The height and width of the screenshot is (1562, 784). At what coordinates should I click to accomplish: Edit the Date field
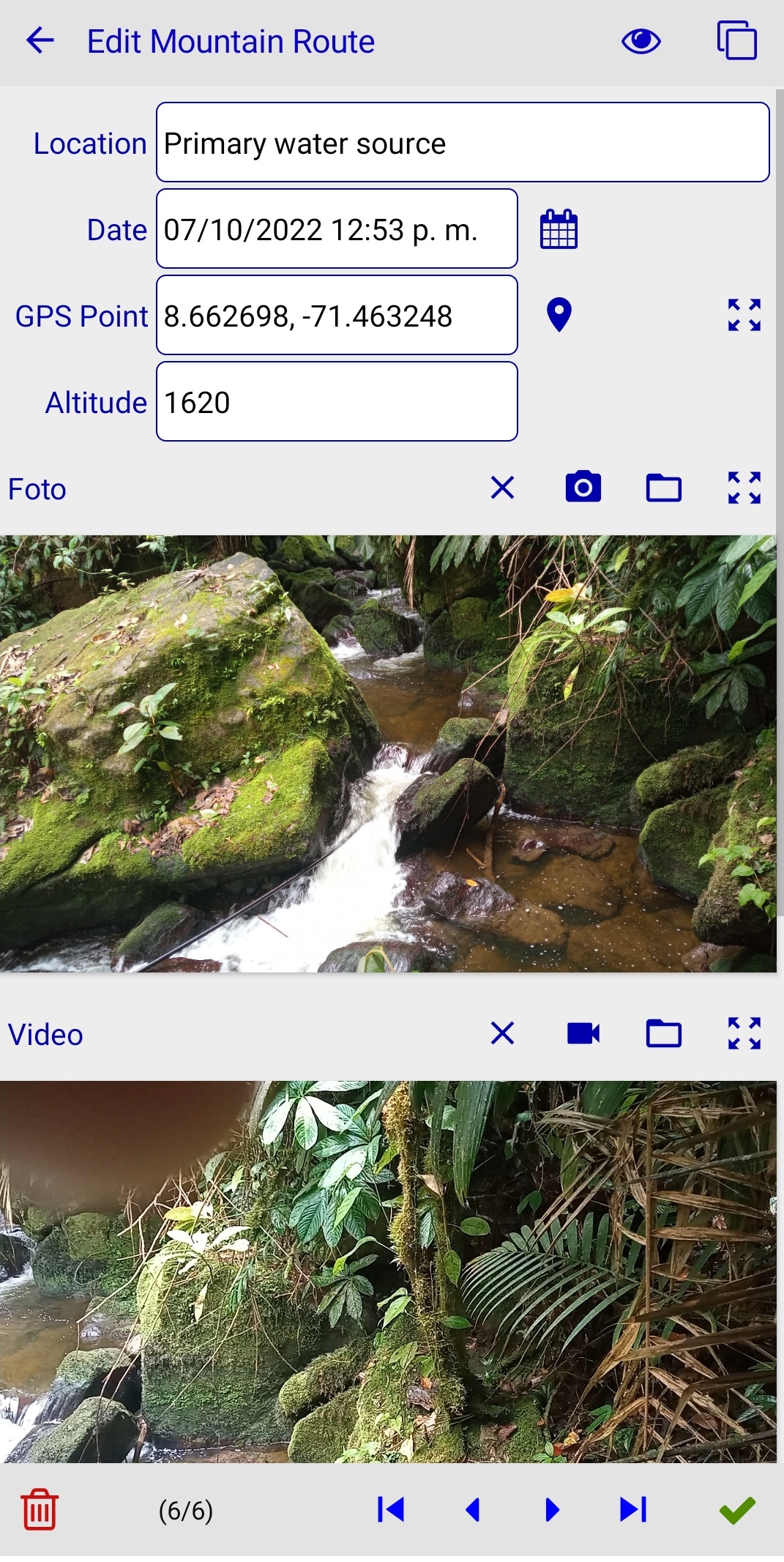click(x=337, y=229)
